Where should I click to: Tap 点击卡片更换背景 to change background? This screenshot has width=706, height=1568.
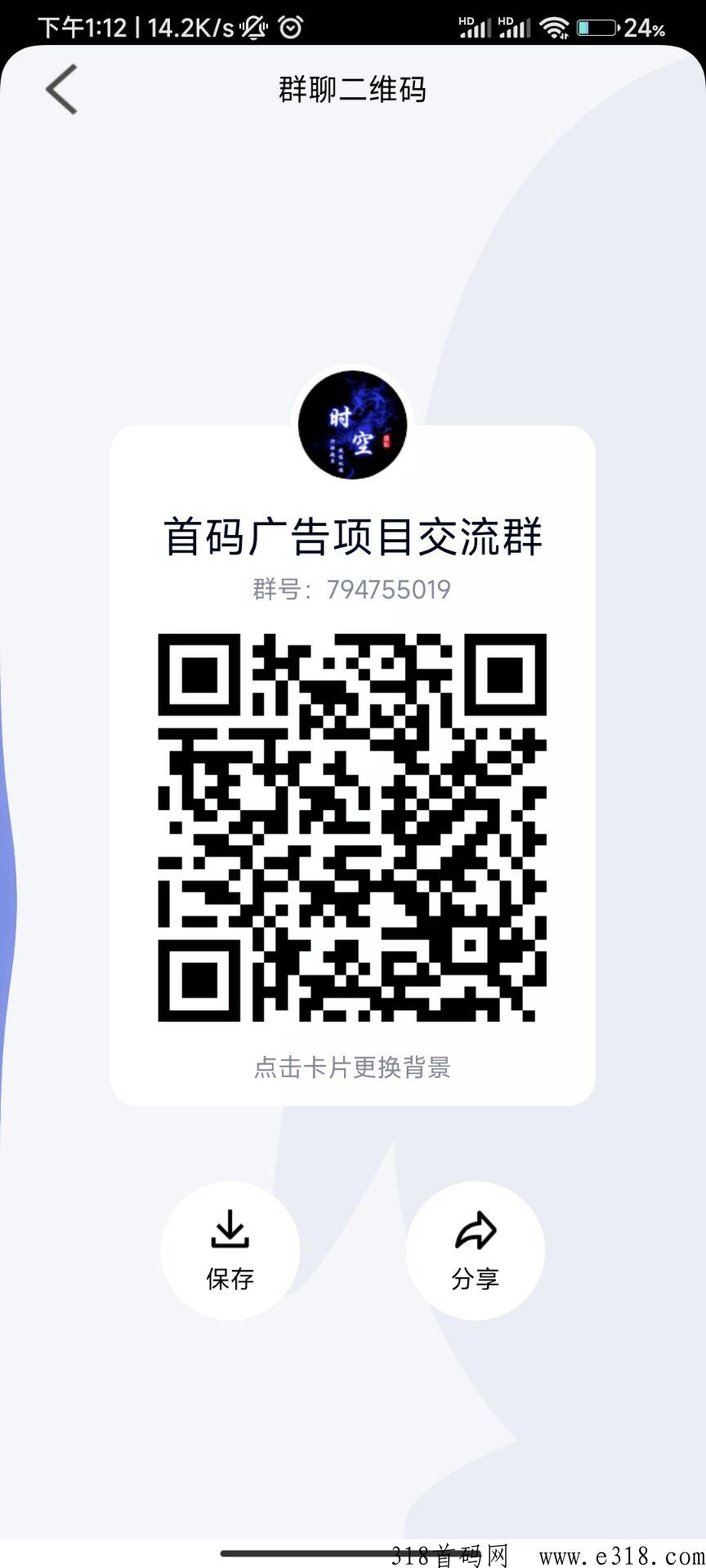(353, 1064)
